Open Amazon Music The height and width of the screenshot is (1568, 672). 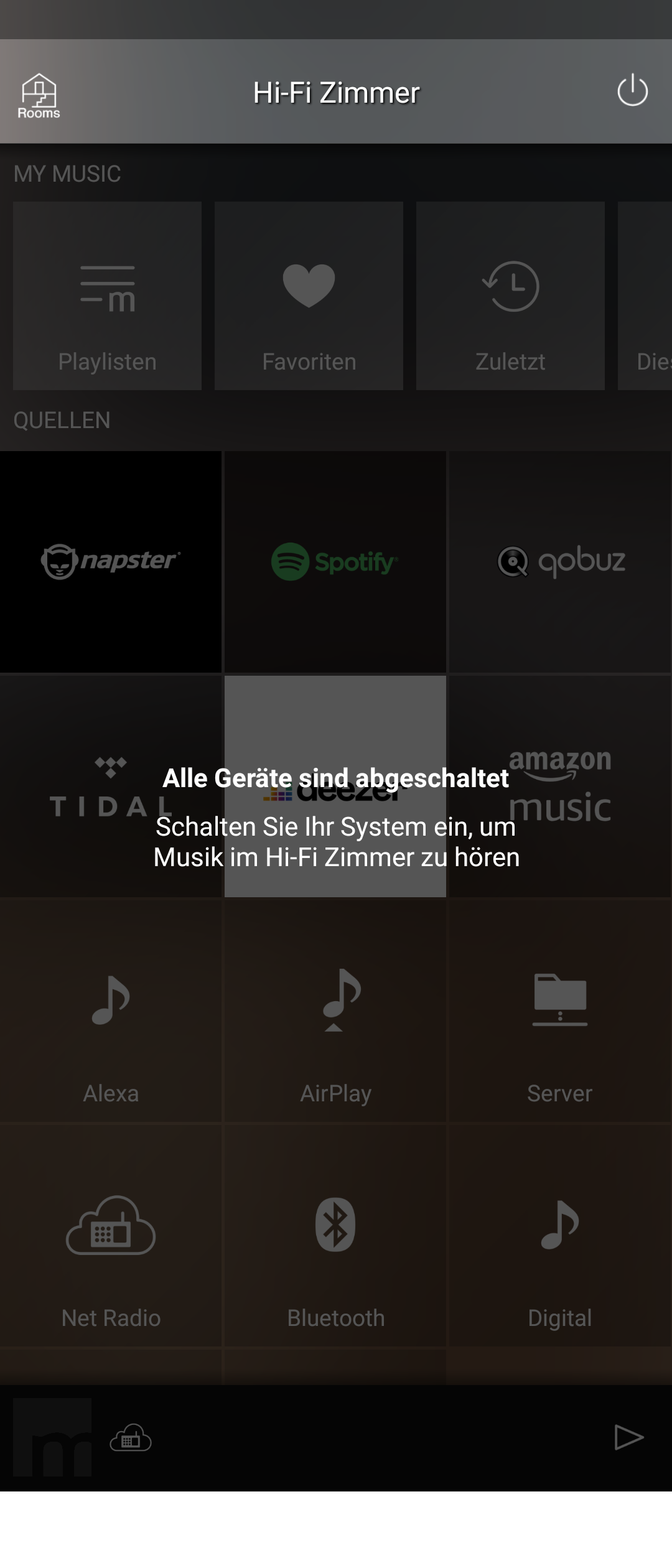(x=559, y=790)
